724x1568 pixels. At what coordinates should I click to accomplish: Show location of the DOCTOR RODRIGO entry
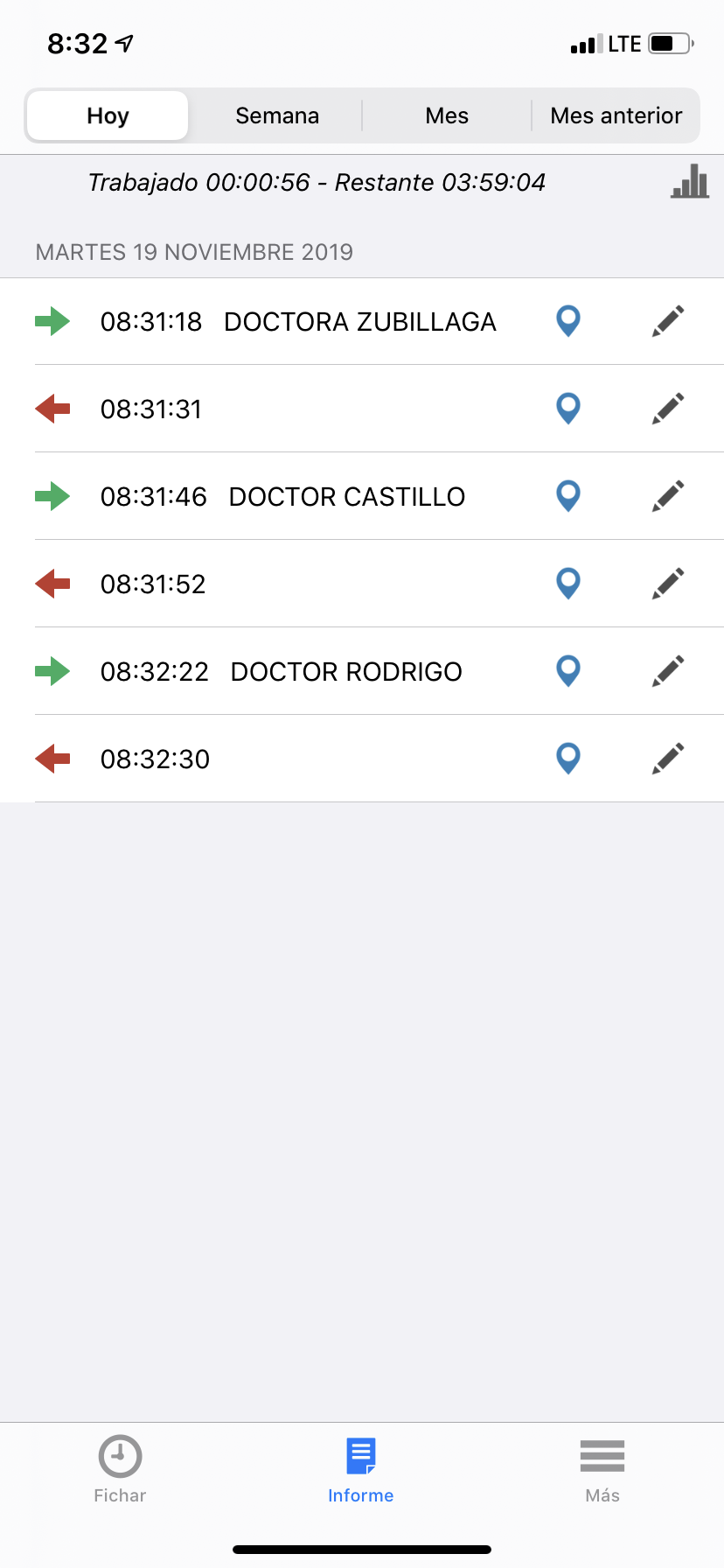coord(568,671)
